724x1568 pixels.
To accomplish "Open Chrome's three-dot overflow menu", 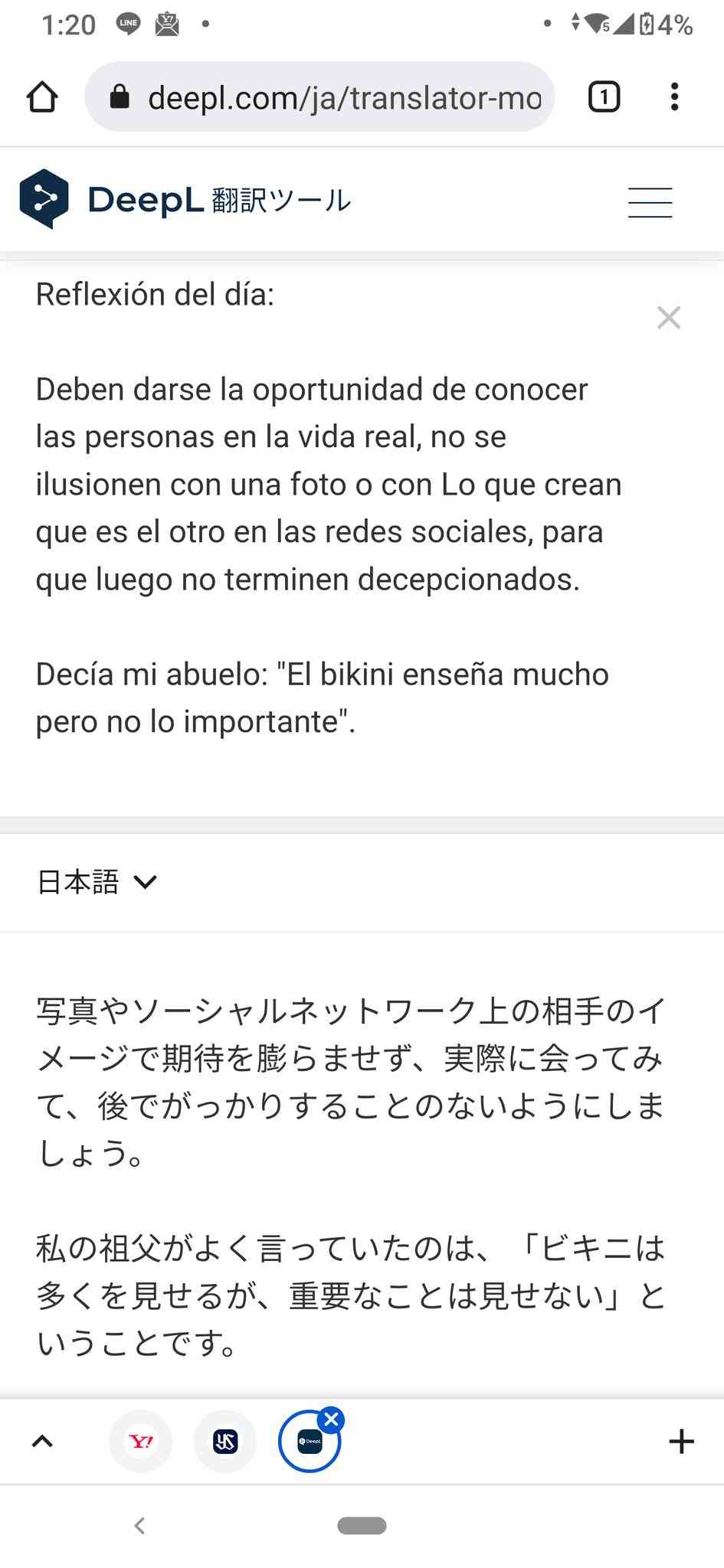I will click(675, 96).
